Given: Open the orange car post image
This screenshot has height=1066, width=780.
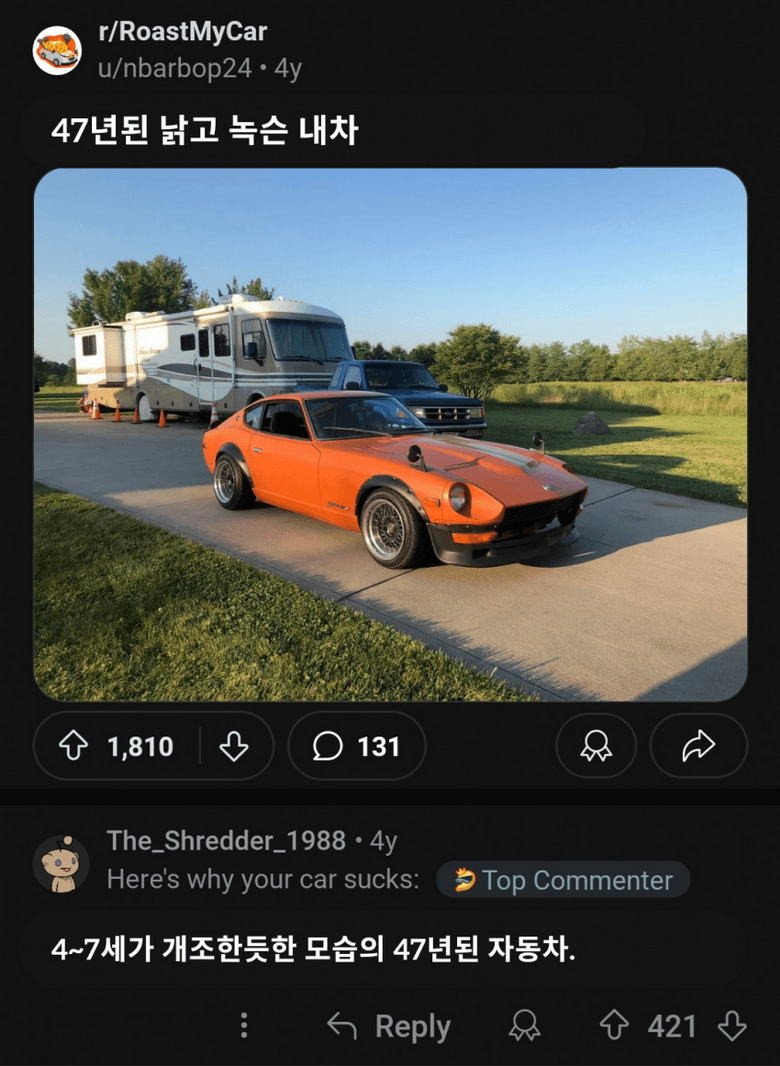Looking at the screenshot, I should click(390, 434).
